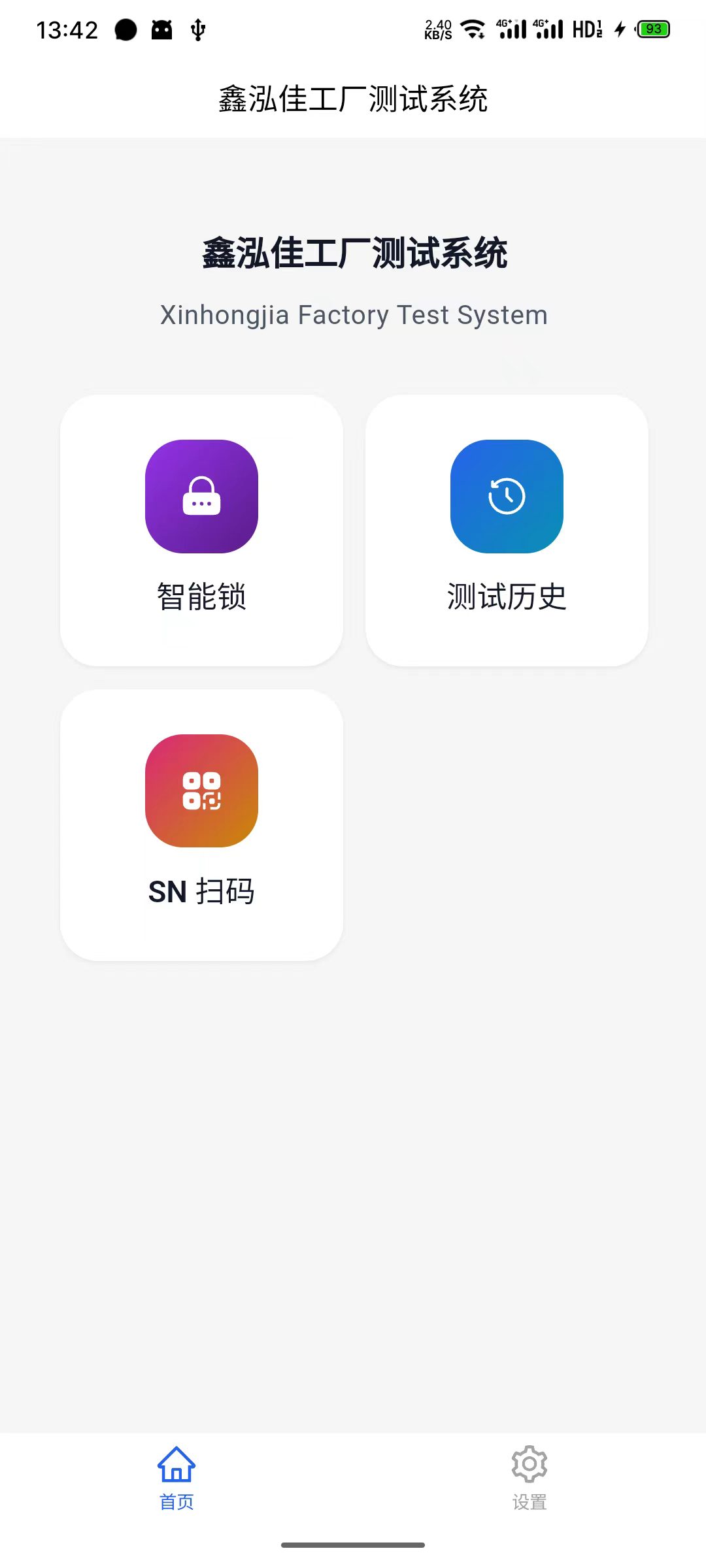Viewport: 706px width, 1568px height.
Task: Tap the orange QR code icon
Action: pos(201,792)
